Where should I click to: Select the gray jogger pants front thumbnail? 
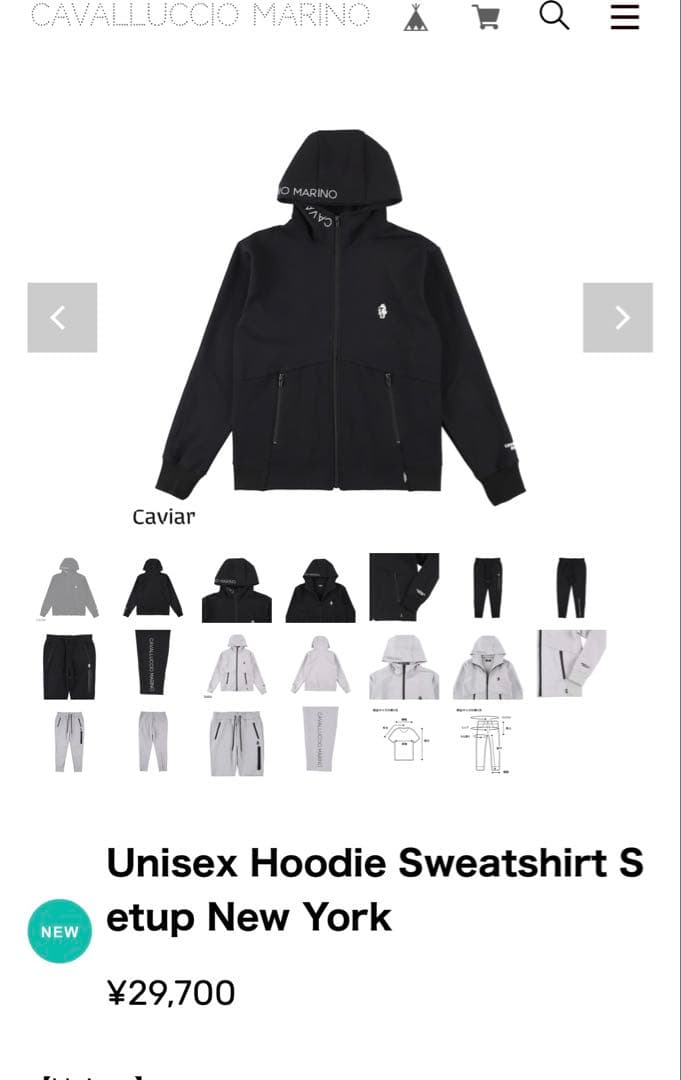point(69,742)
